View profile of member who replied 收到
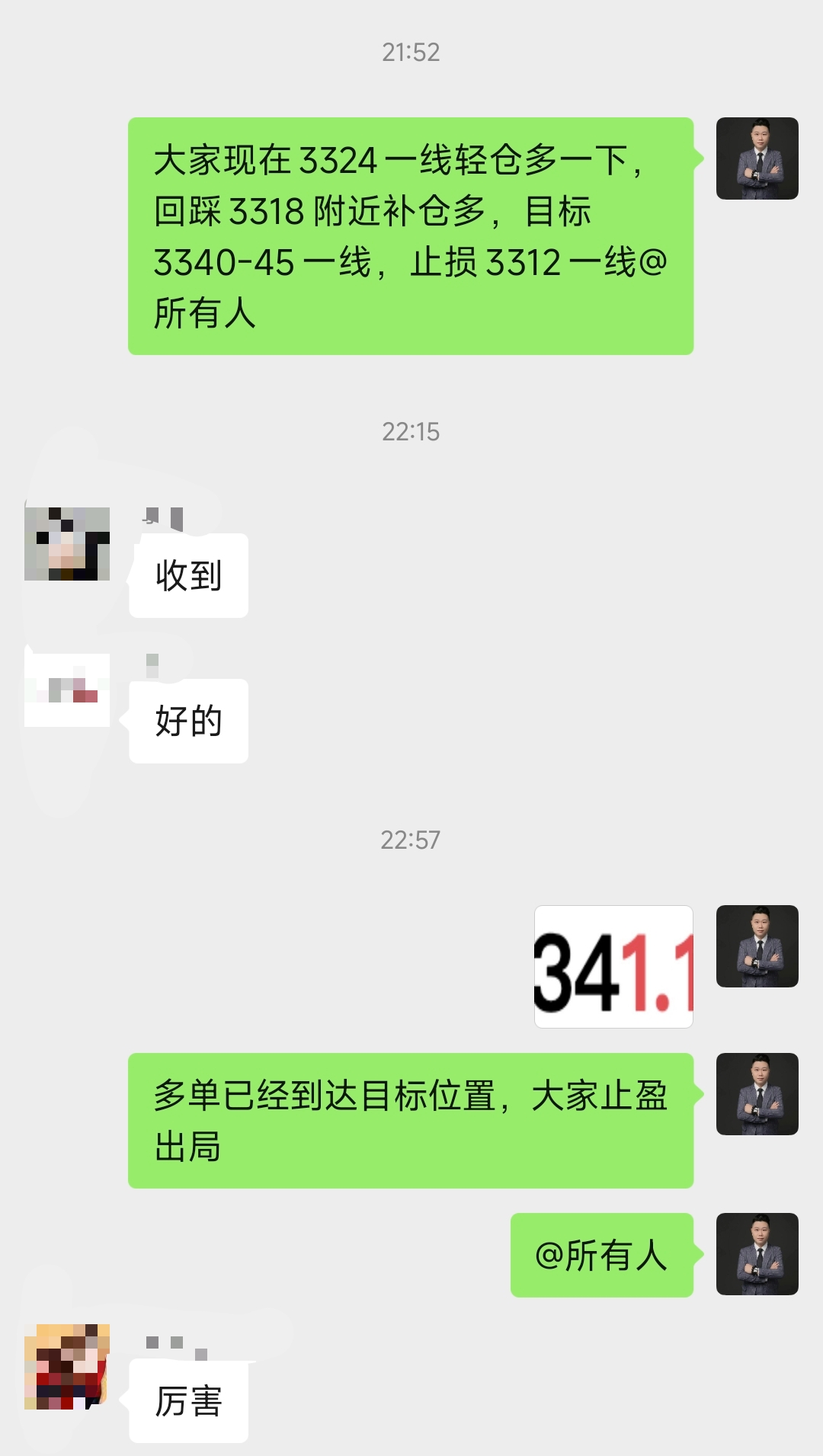Screen dimensions: 823x1456 point(67,543)
